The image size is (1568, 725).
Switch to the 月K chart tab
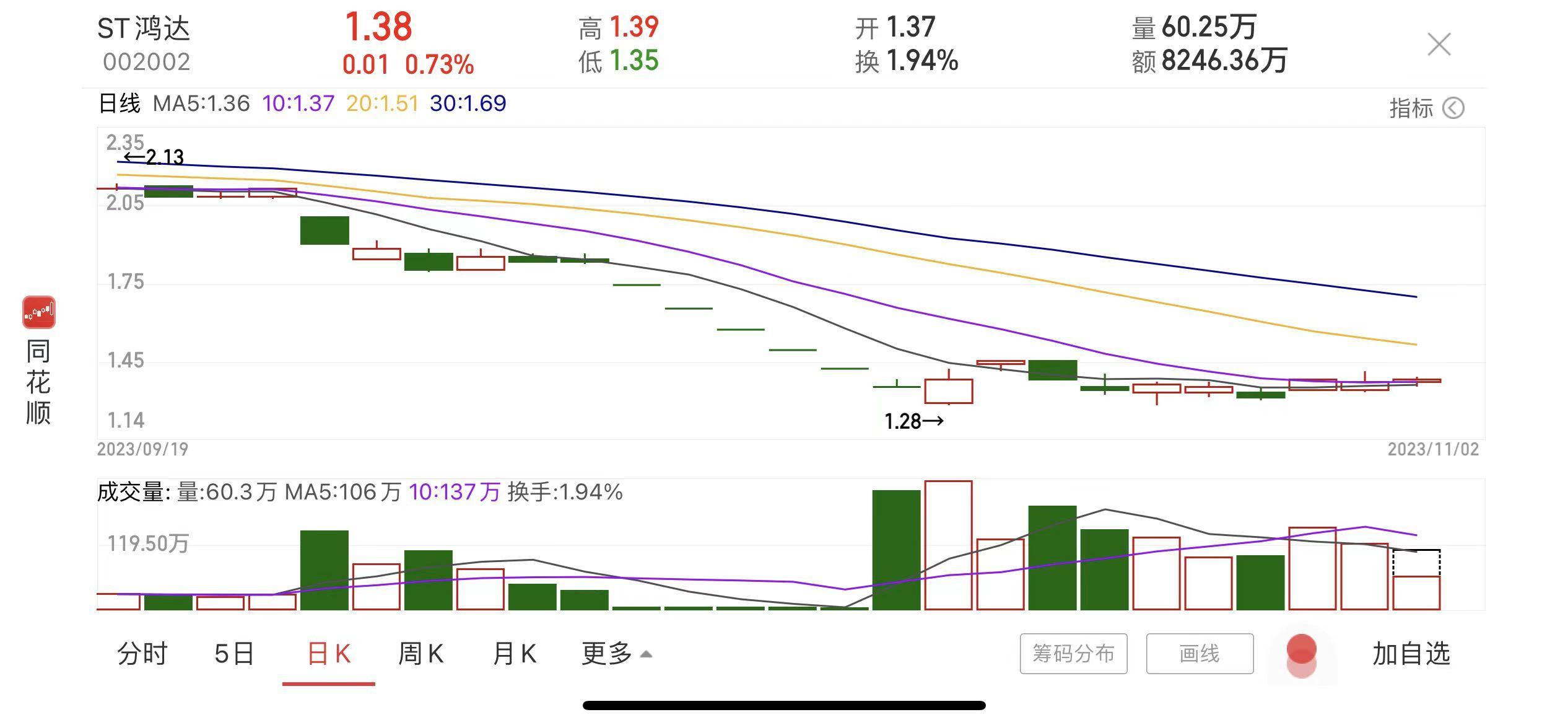coord(514,654)
